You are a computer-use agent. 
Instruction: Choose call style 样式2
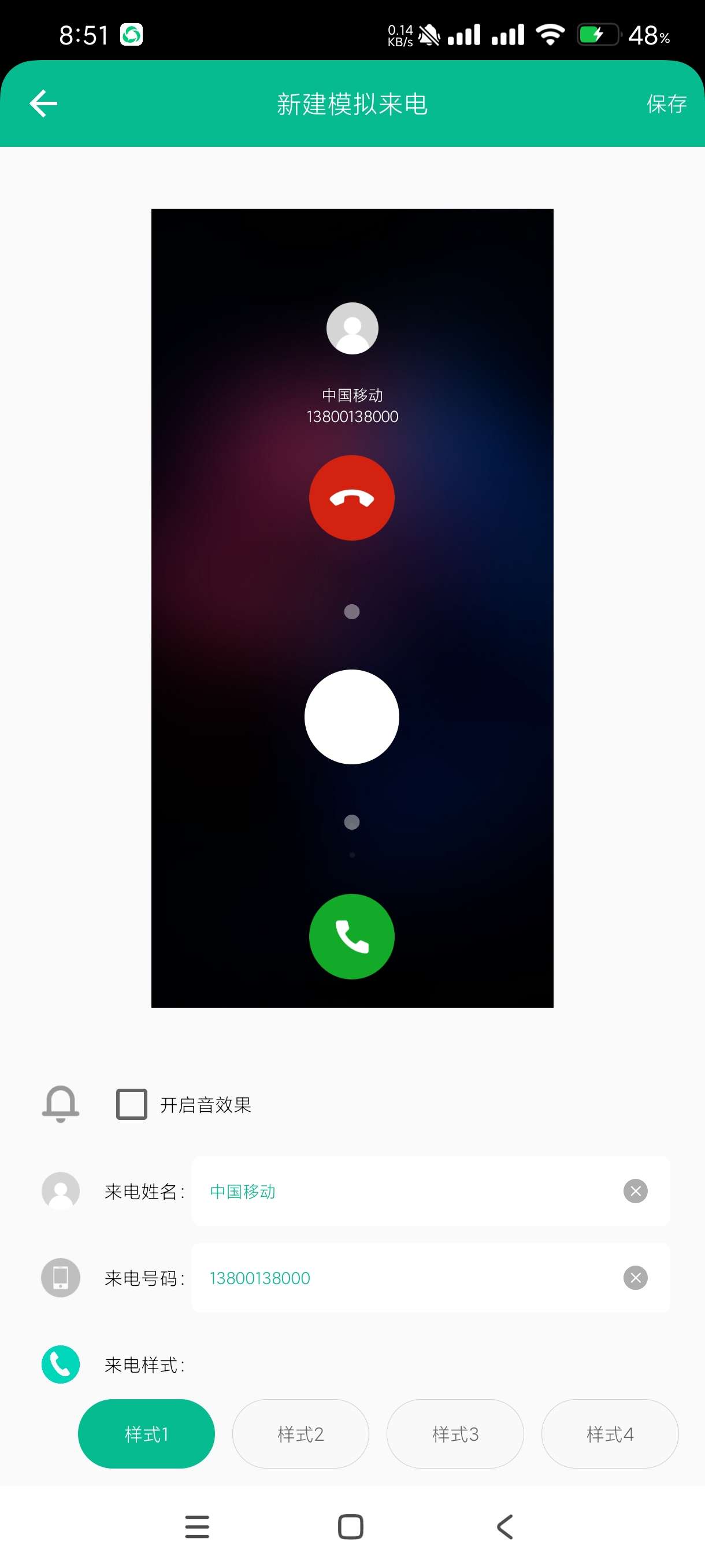point(300,1434)
